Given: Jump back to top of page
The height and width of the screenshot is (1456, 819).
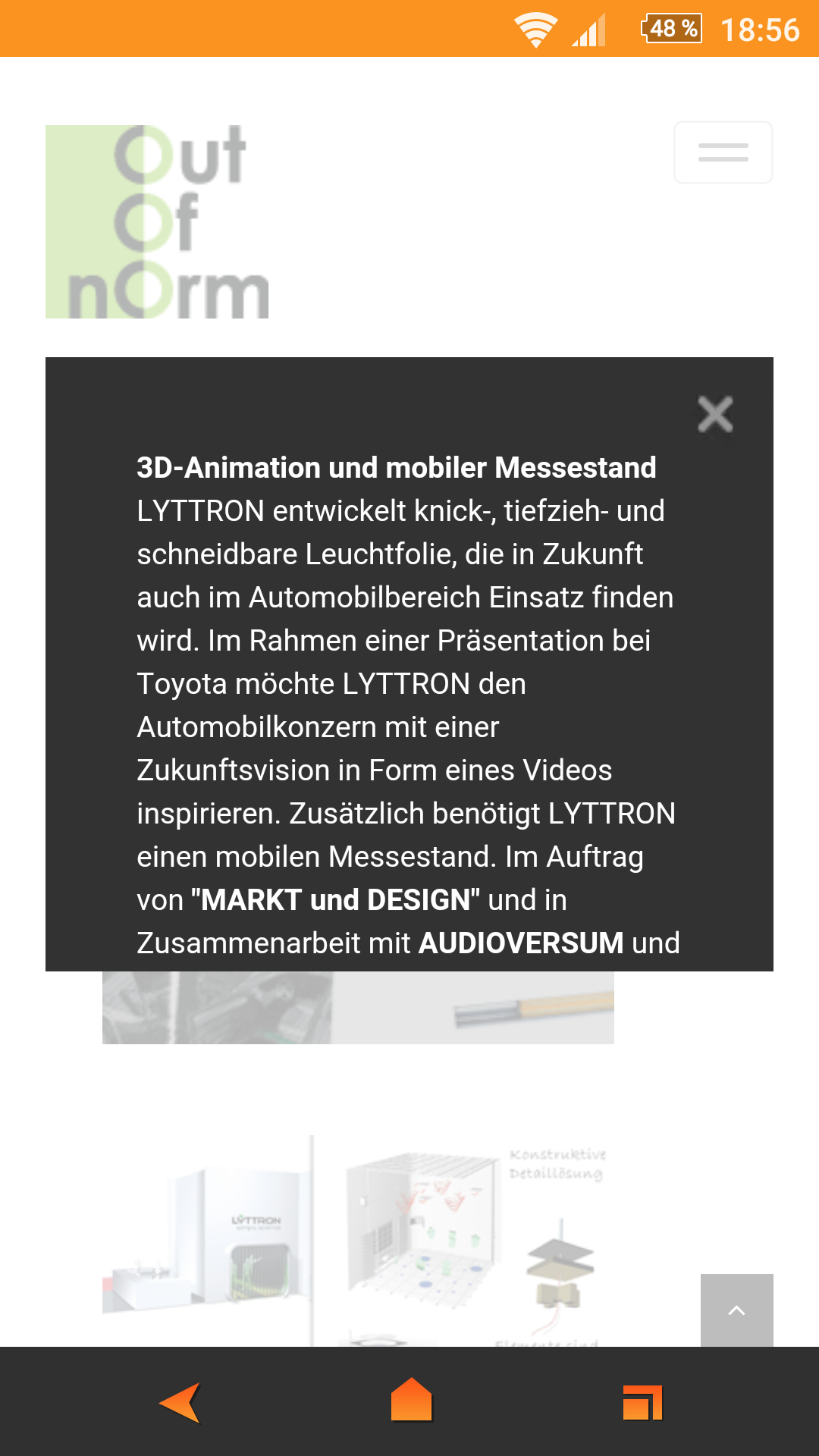Looking at the screenshot, I should 736,1310.
